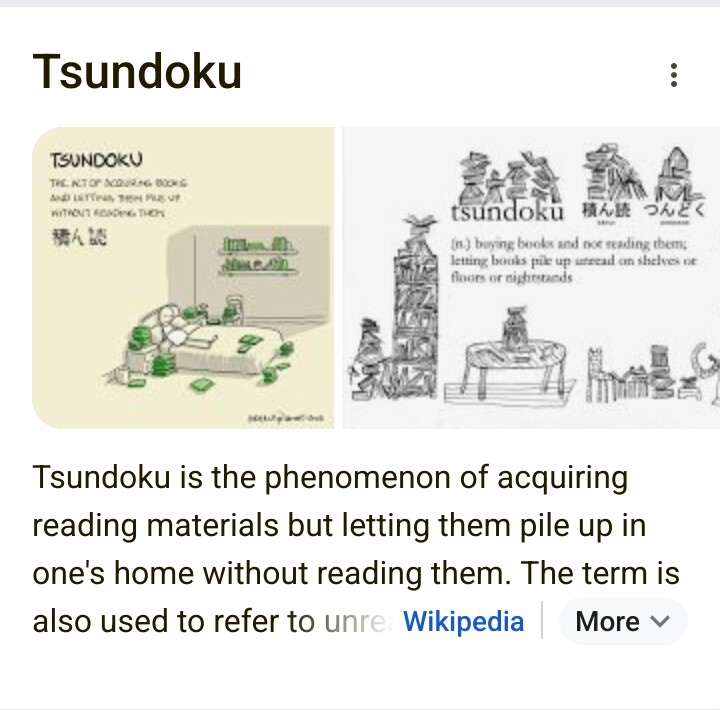Expand the description with More
The width and height of the screenshot is (720, 710).
pyautogui.click(x=622, y=621)
